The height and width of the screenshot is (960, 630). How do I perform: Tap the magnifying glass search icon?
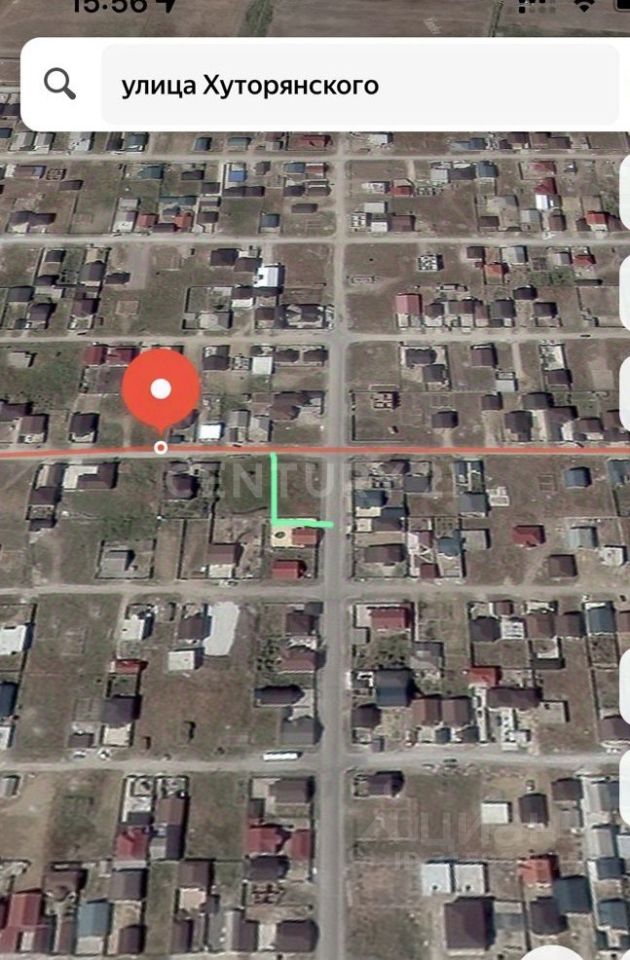click(x=60, y=85)
